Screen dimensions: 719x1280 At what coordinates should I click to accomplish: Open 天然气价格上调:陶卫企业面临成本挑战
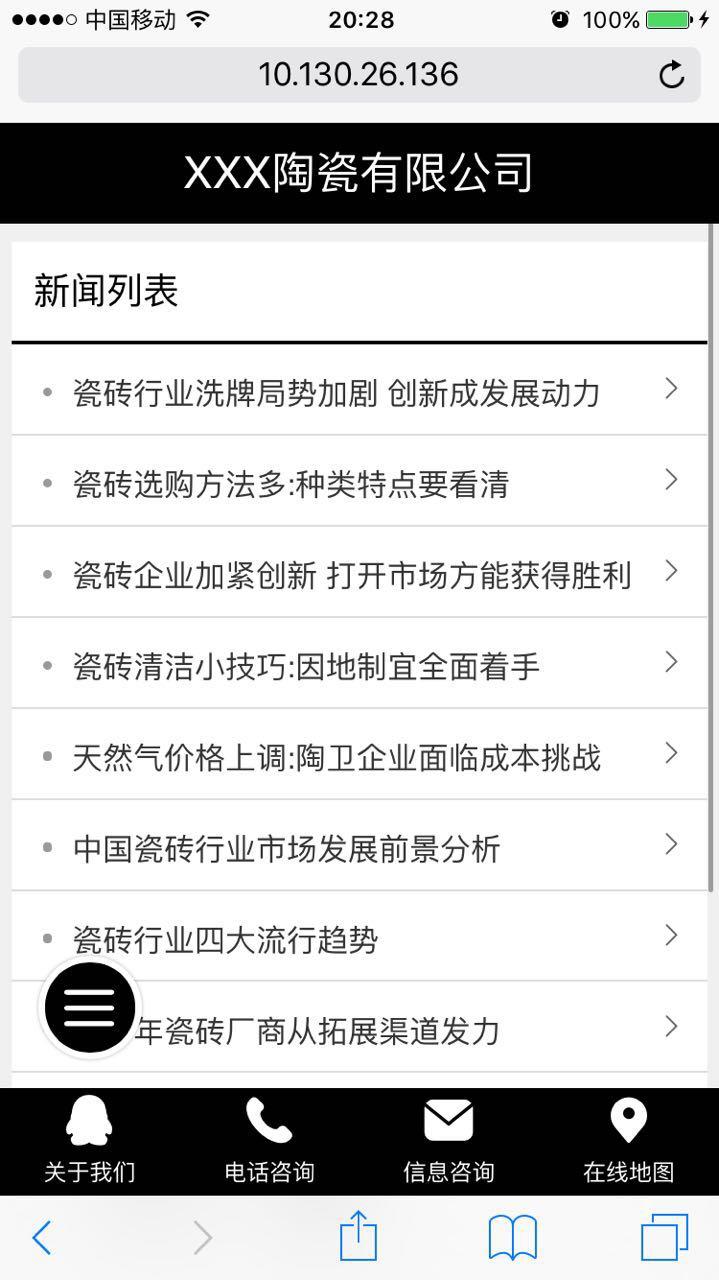click(337, 757)
